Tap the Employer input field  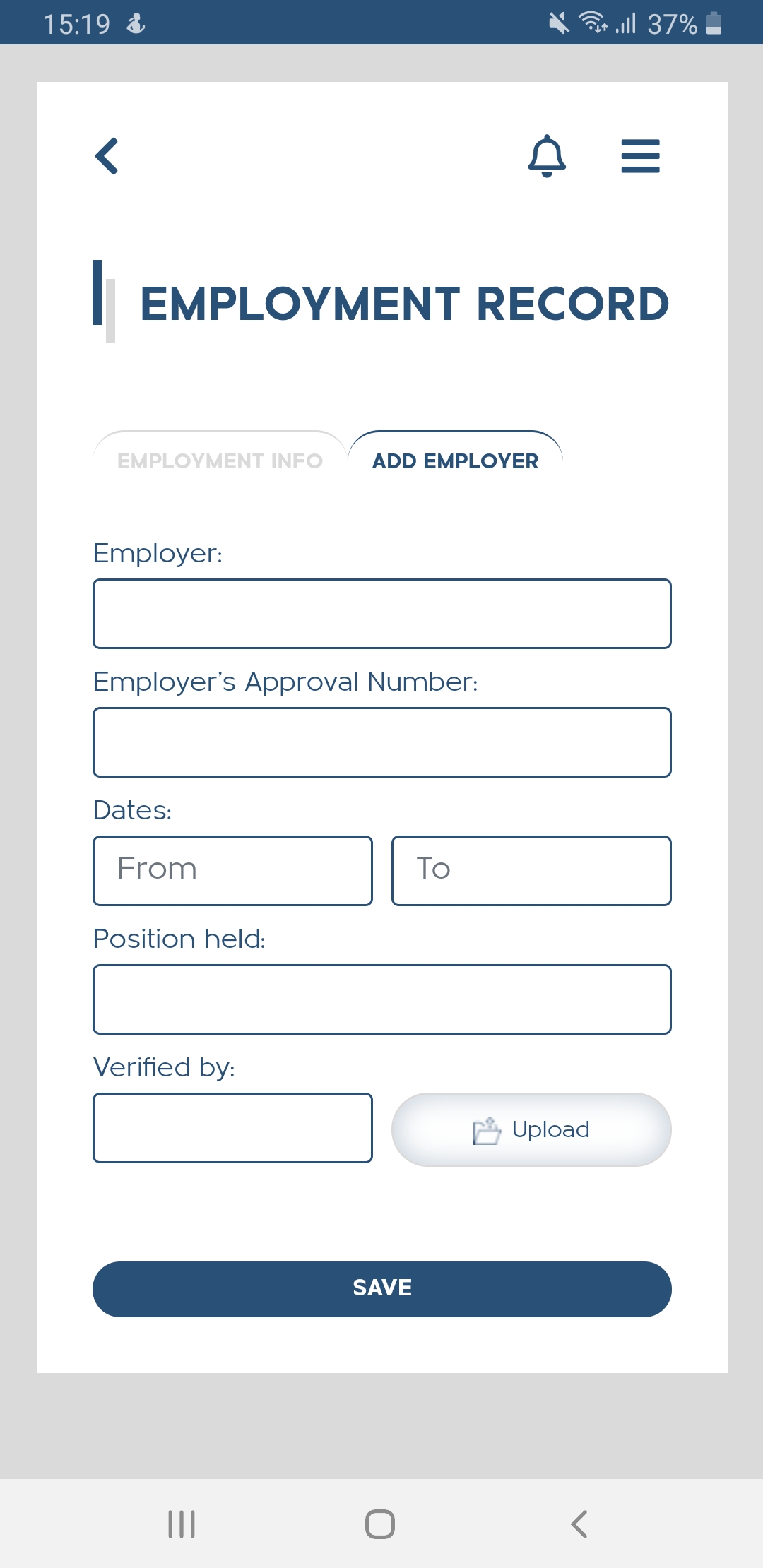[x=381, y=614]
